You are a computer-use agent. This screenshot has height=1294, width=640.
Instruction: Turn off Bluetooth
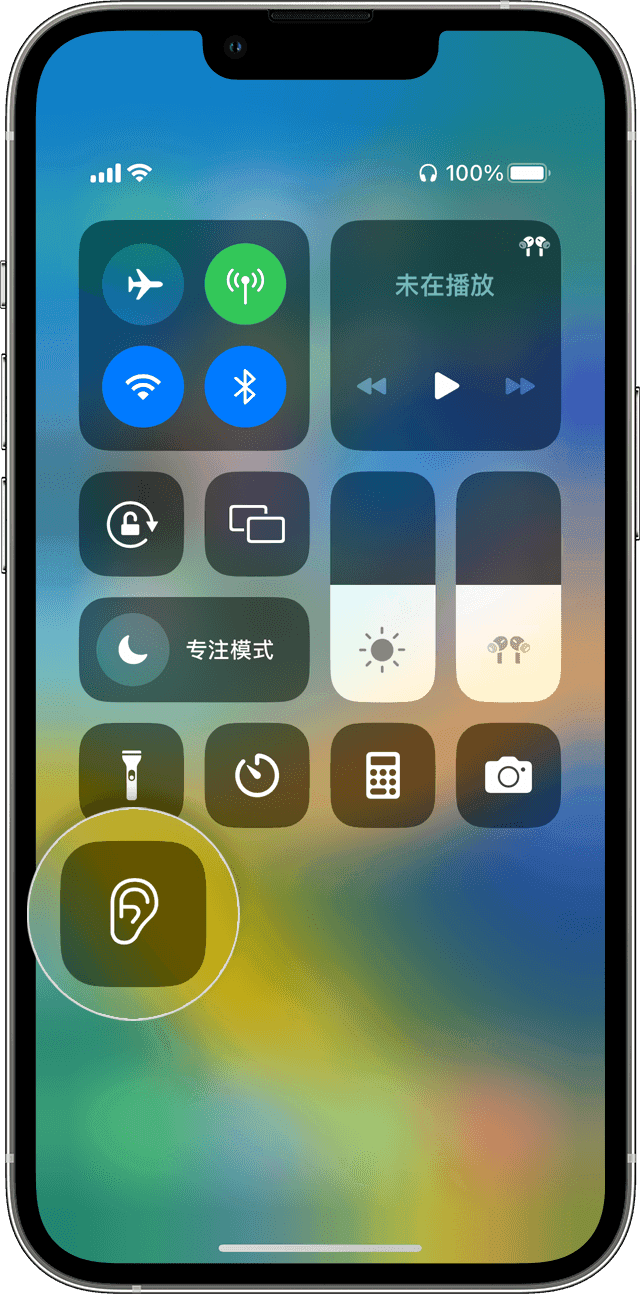245,387
